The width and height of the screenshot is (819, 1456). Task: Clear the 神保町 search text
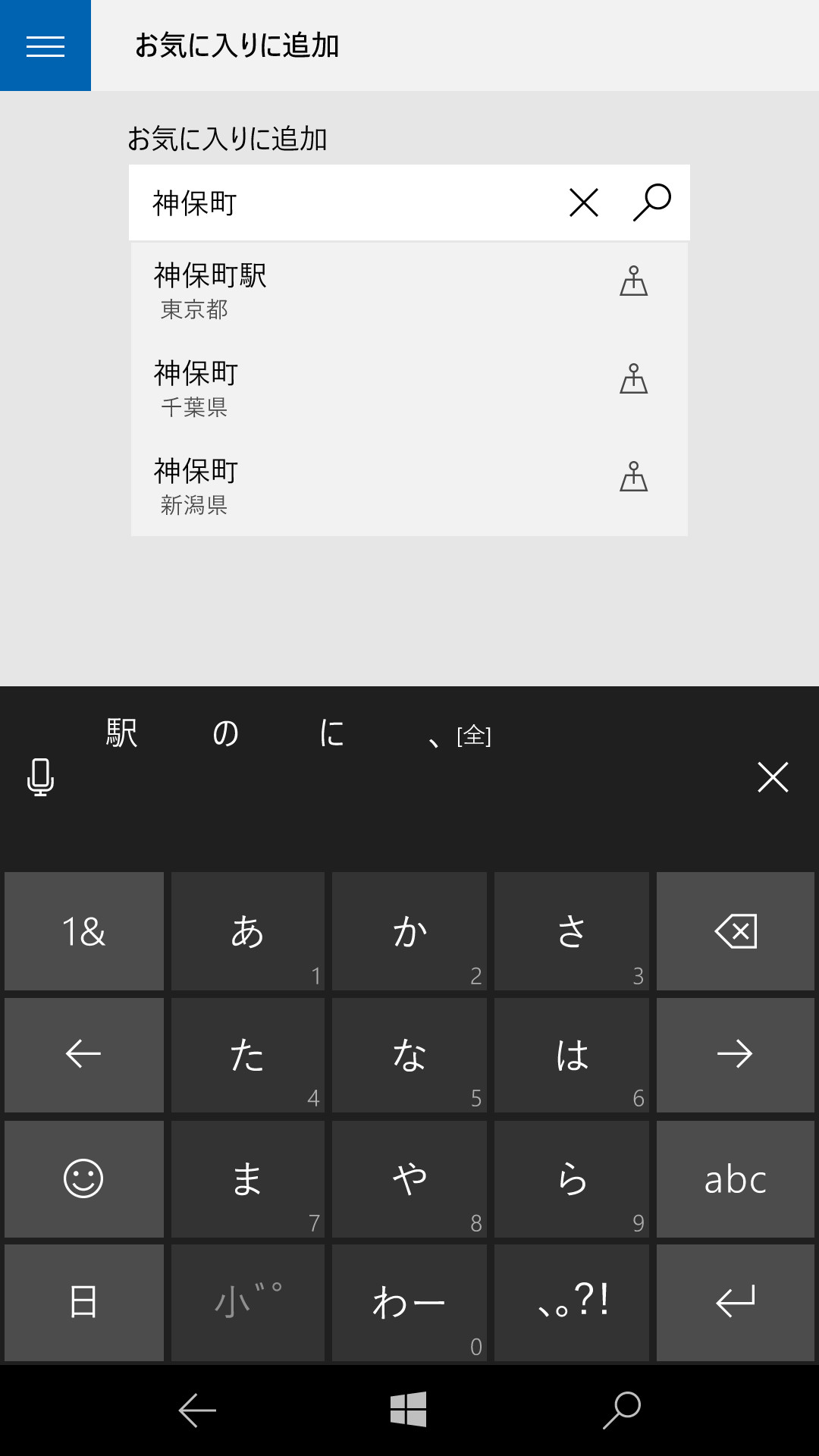click(x=583, y=202)
